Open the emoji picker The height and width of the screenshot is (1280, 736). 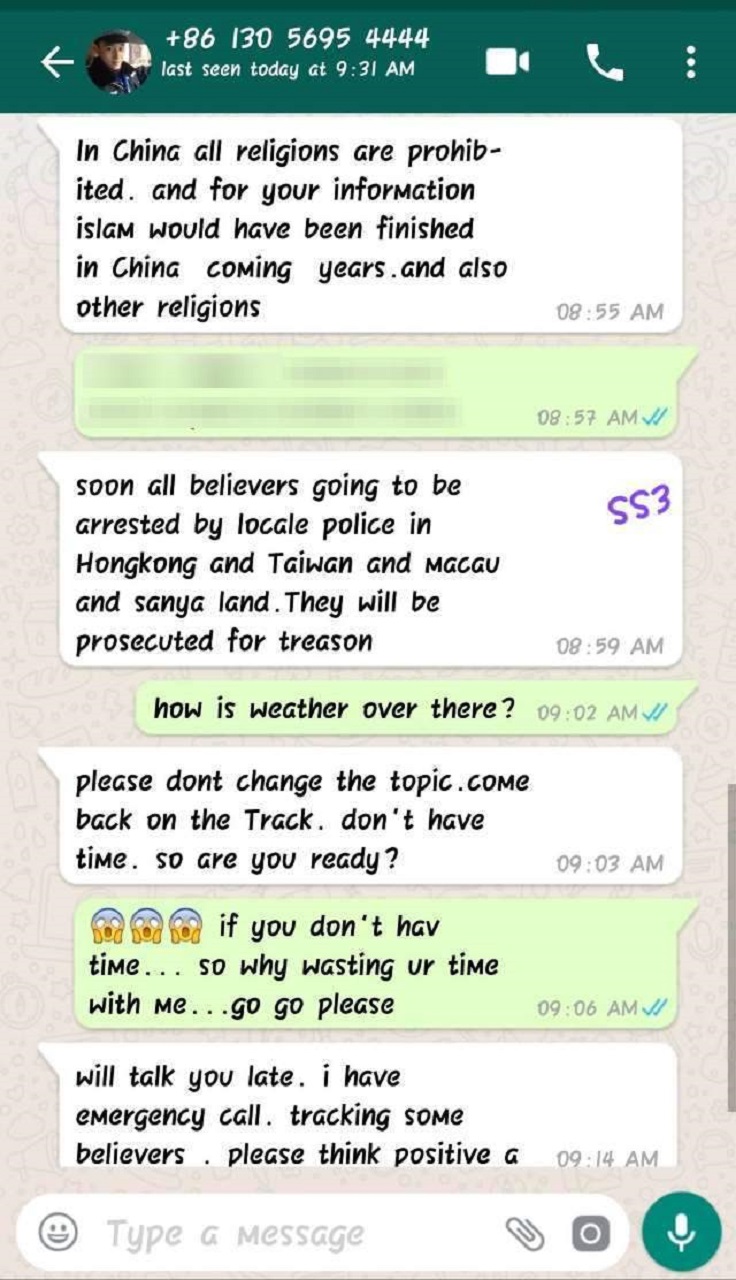click(x=58, y=1232)
